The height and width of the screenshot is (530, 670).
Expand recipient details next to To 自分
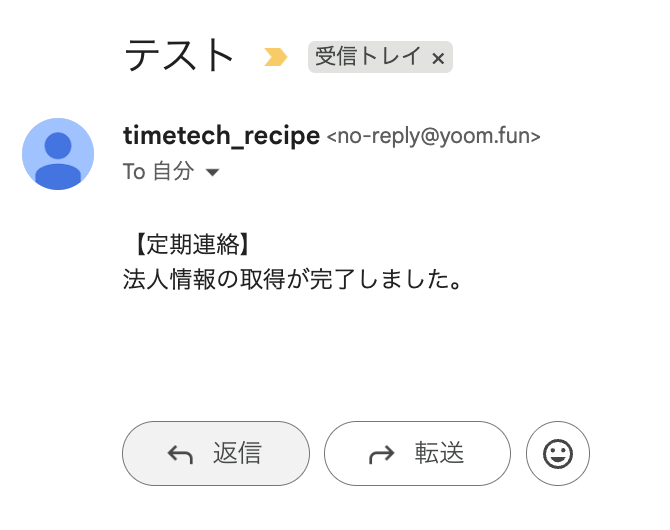[212, 172]
